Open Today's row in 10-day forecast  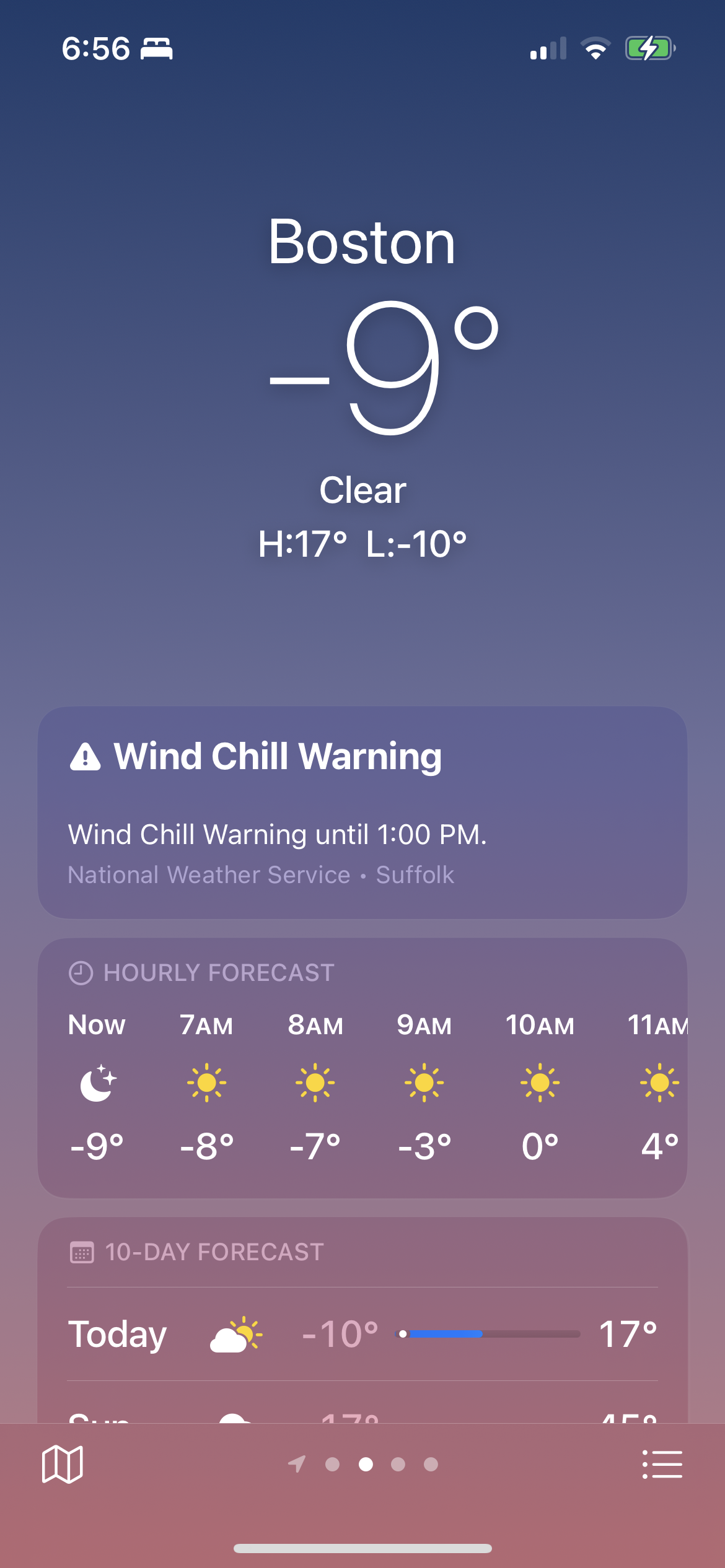click(362, 1334)
